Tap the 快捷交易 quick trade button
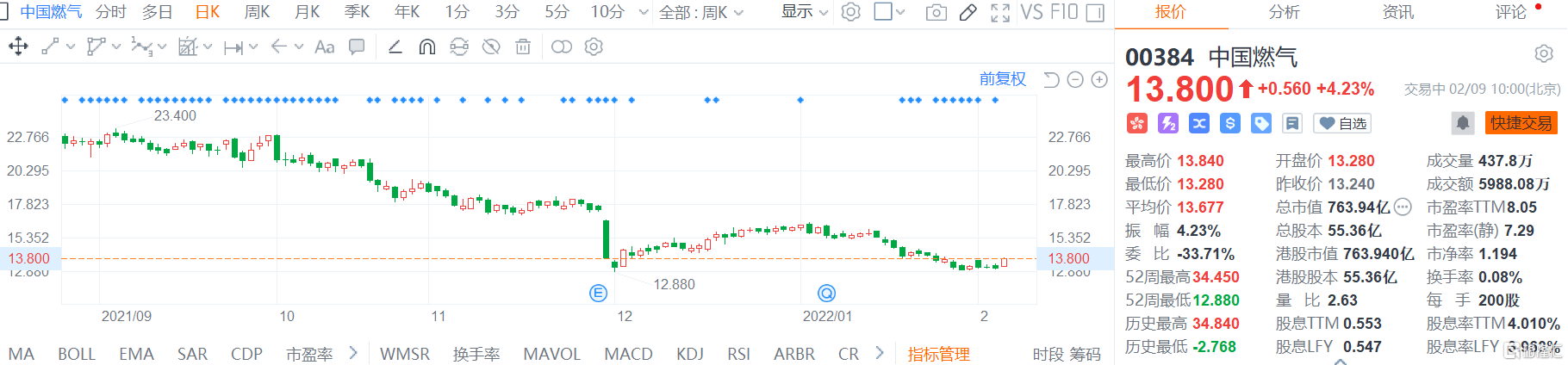 tap(1521, 123)
